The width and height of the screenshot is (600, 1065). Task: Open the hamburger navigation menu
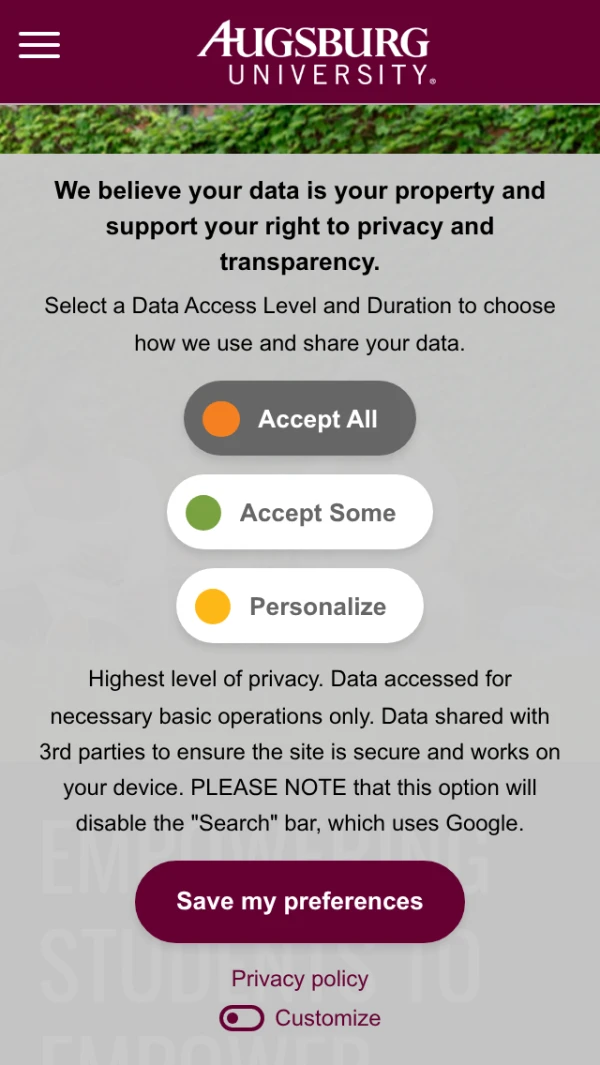(x=39, y=45)
